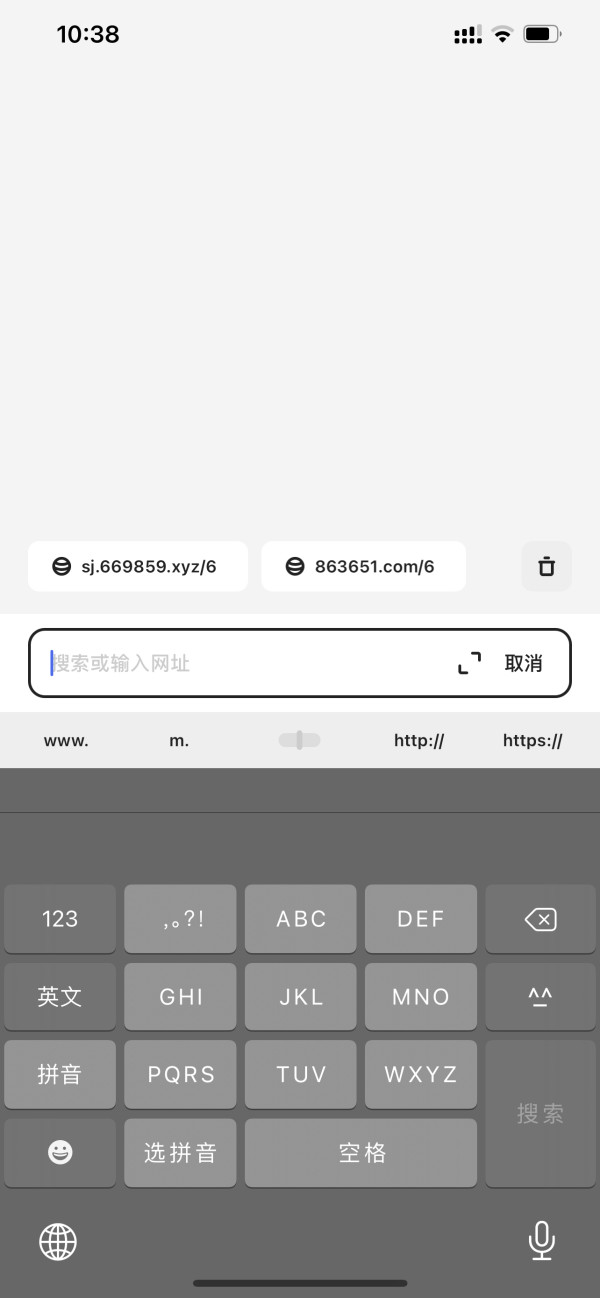Tap the 搜索 key on the keyboard

tap(540, 1114)
